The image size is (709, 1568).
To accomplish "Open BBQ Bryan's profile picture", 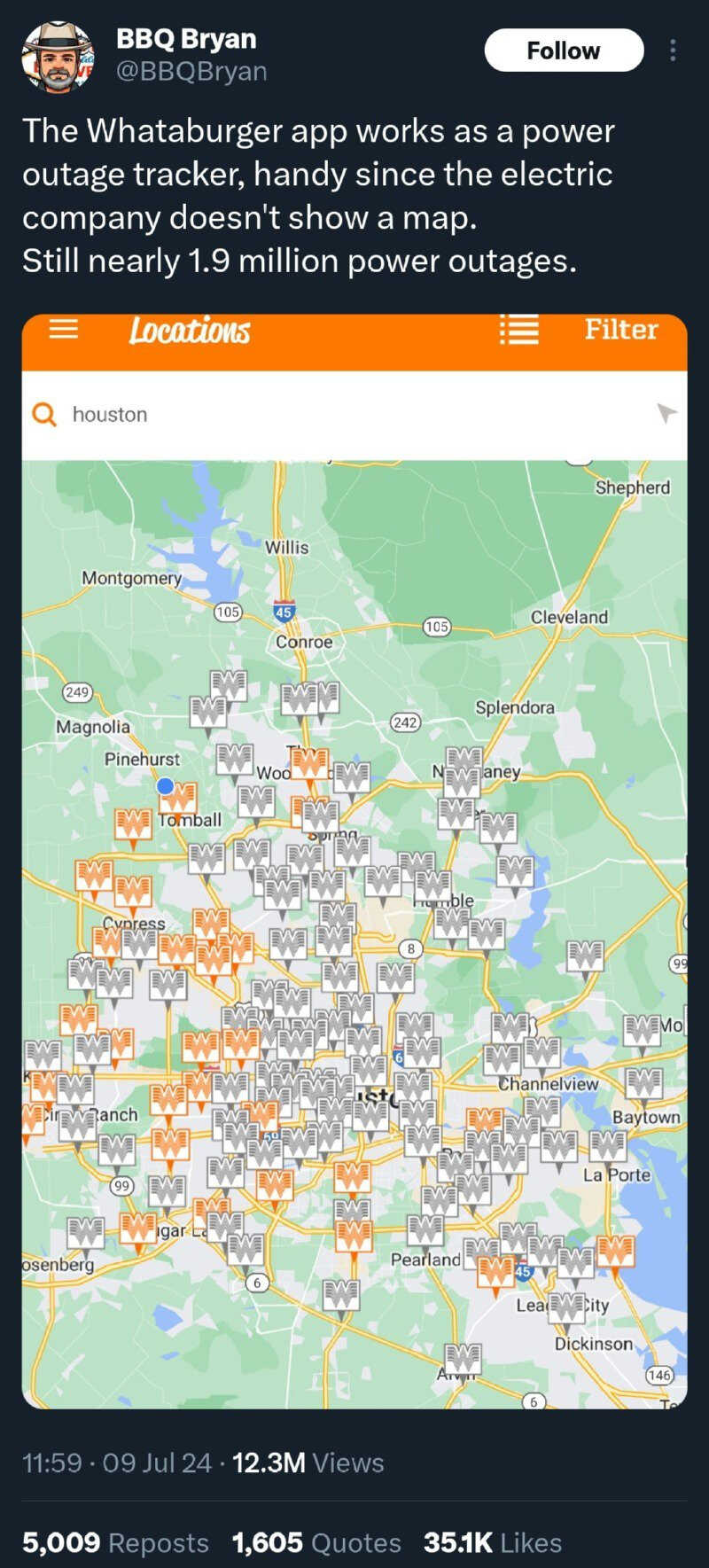I will [x=58, y=55].
